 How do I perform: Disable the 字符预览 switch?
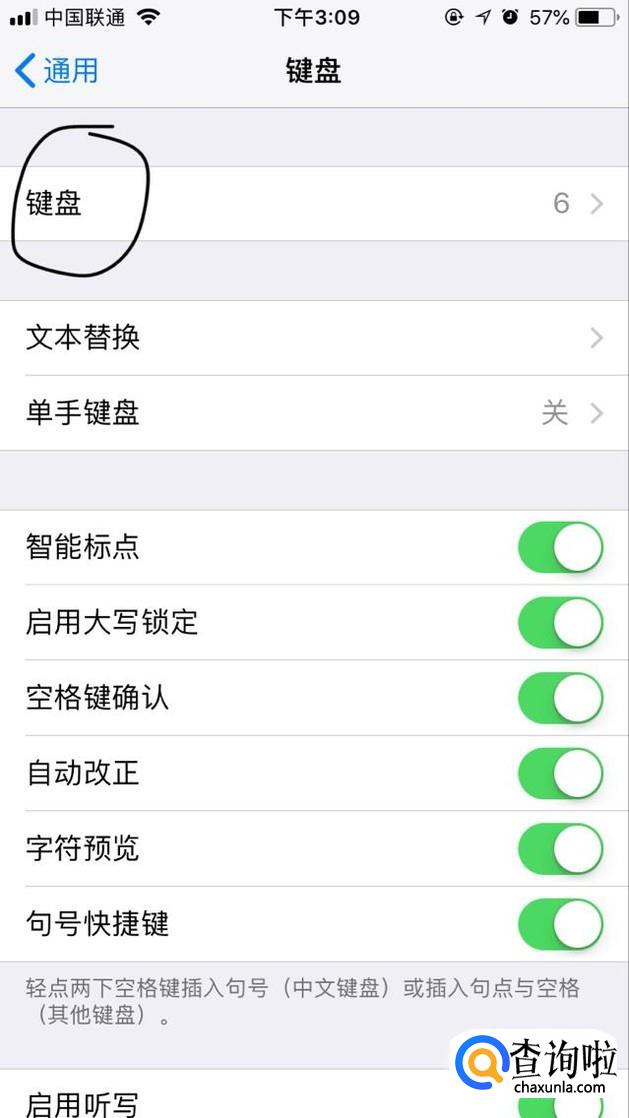tap(560, 849)
